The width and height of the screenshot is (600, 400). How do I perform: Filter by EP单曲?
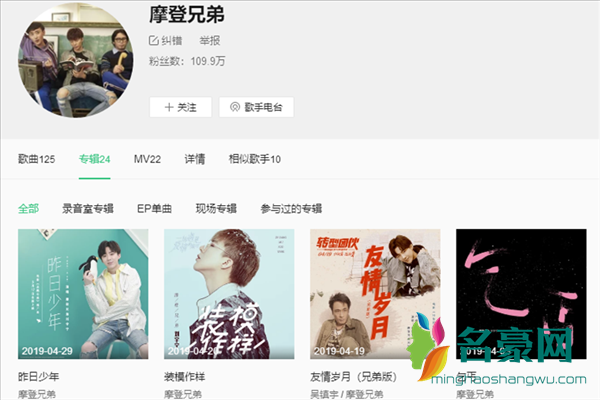click(x=154, y=209)
